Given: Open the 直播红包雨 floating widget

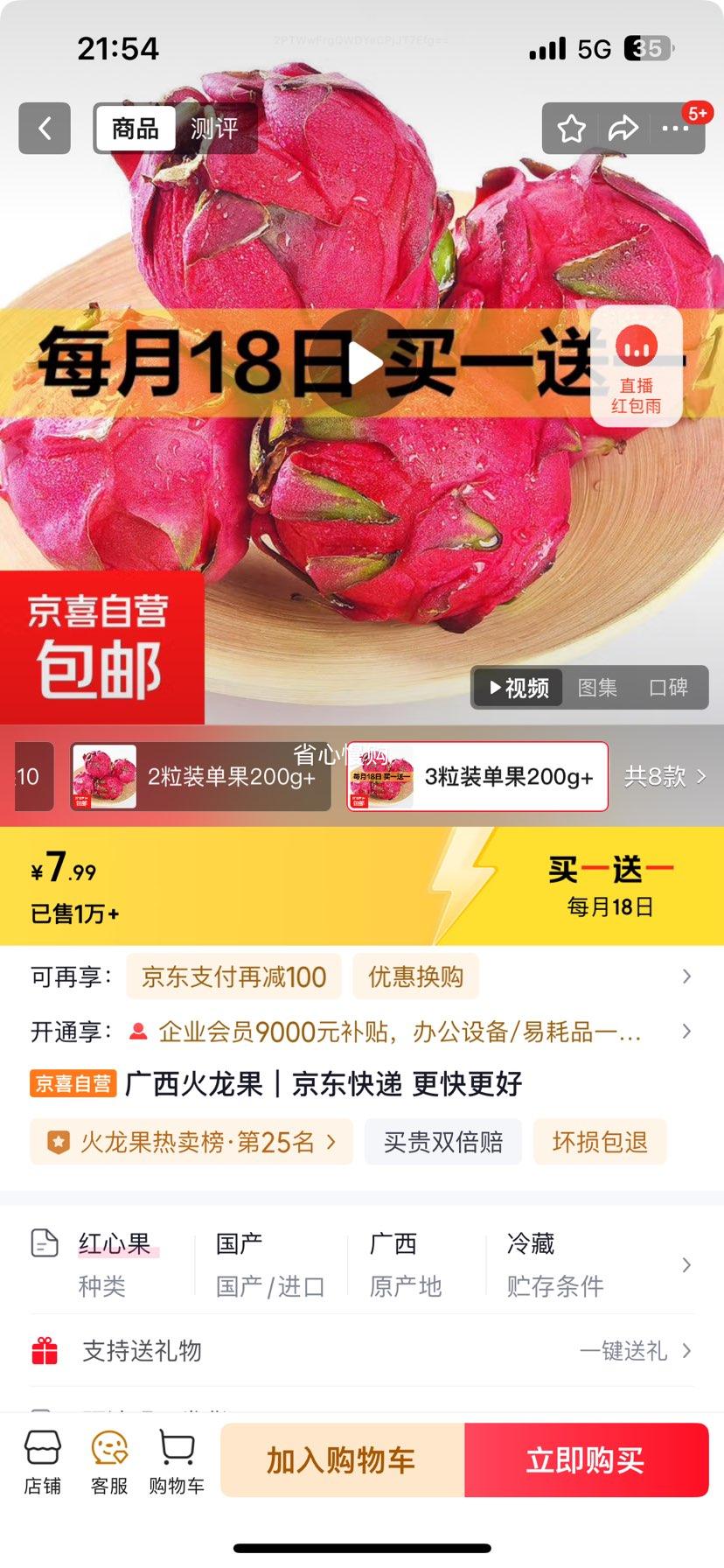Looking at the screenshot, I should (636, 367).
